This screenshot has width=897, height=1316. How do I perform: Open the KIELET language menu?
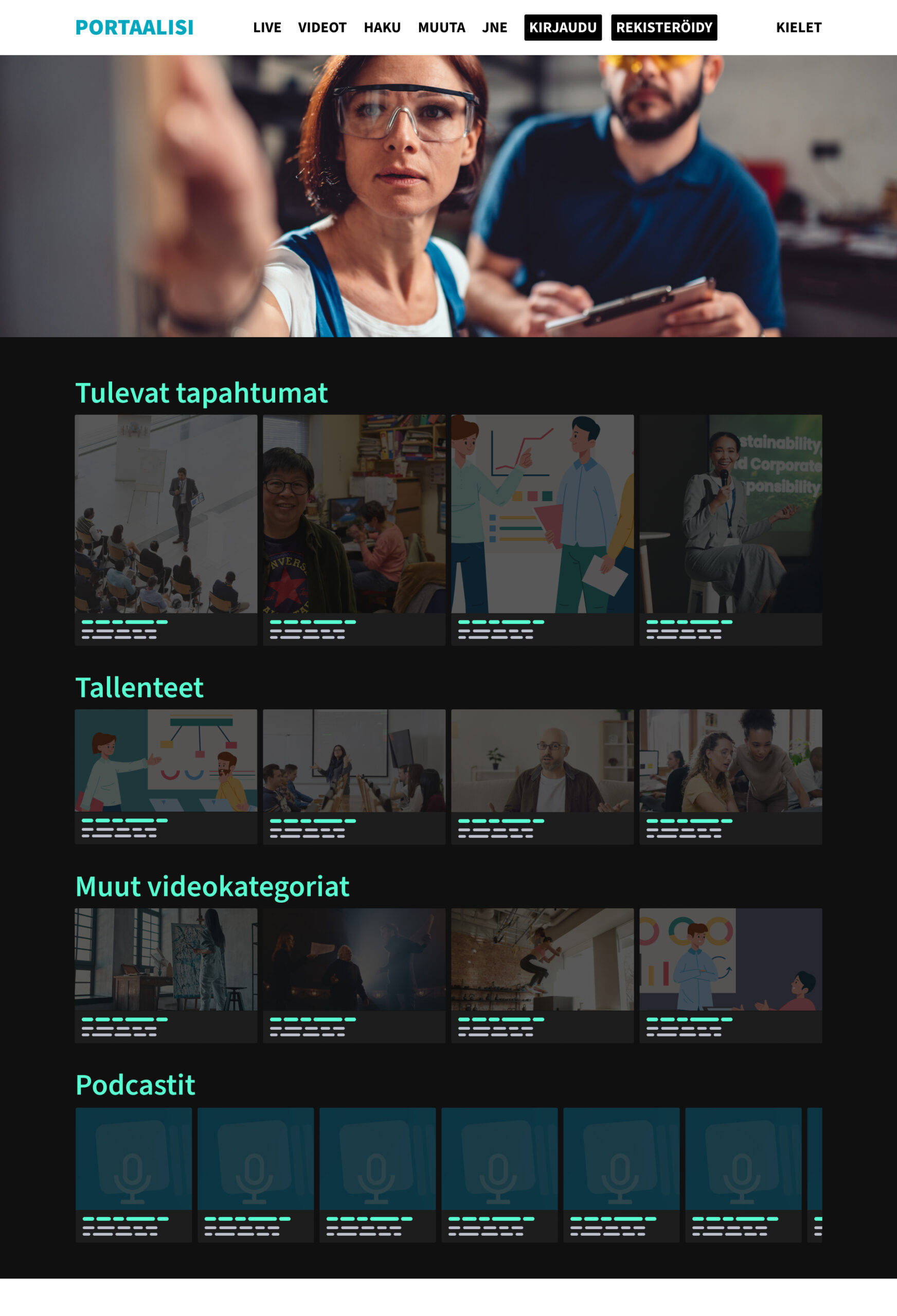click(798, 27)
